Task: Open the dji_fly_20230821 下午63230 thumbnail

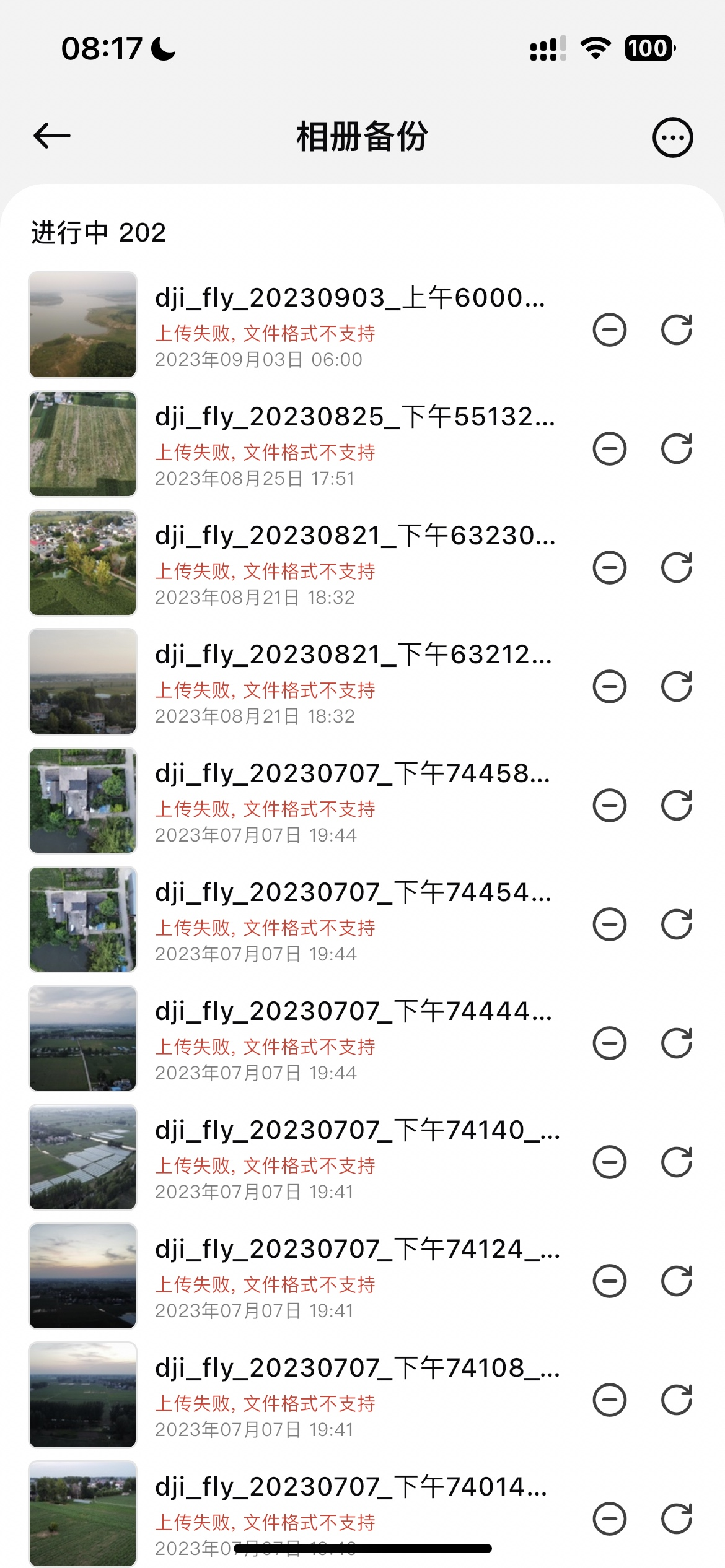Action: [x=83, y=562]
